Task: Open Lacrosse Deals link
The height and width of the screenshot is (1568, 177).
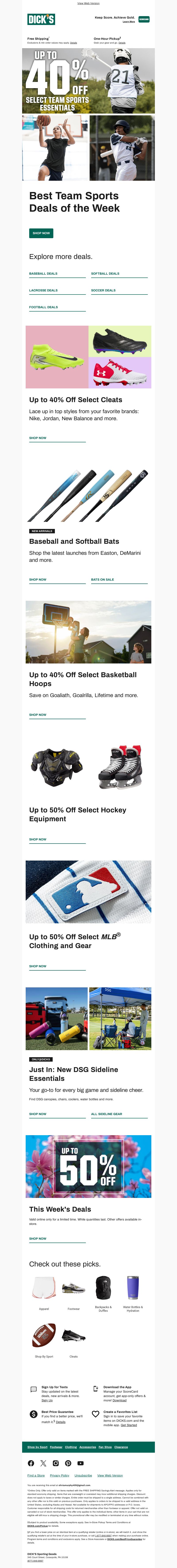Action: (x=43, y=290)
